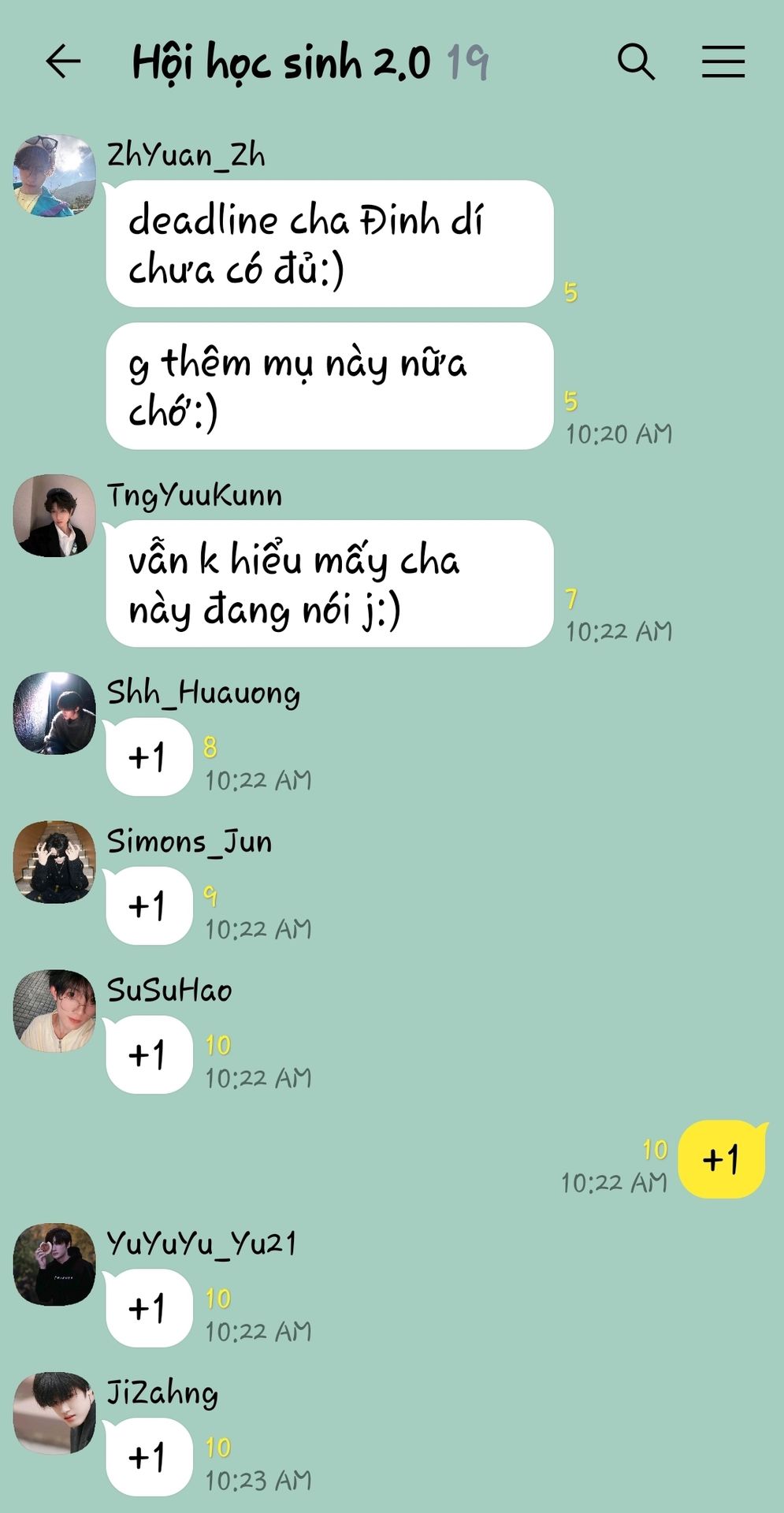This screenshot has height=1513, width=784.
Task: Tap Shh_Huauong's profile photo
Action: [54, 713]
